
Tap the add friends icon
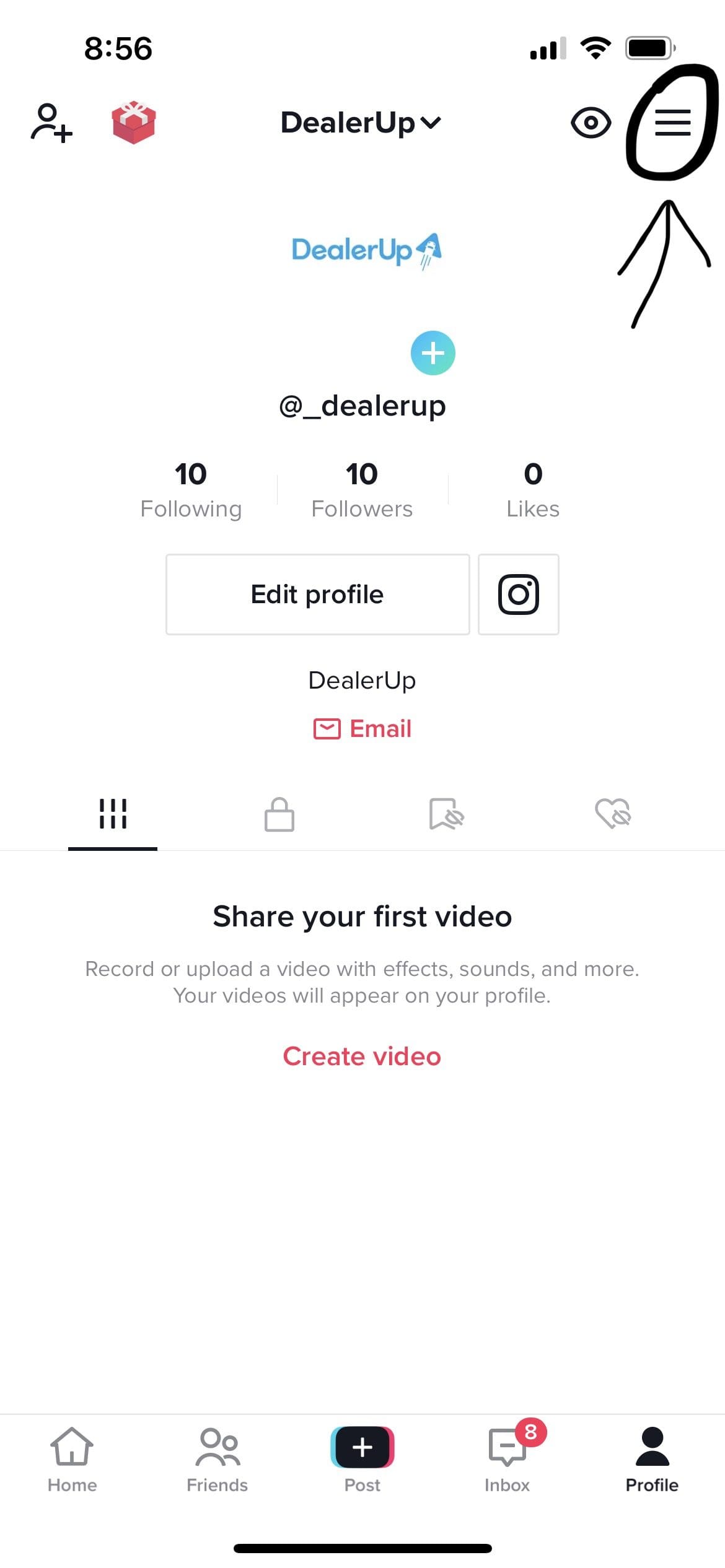click(x=51, y=123)
